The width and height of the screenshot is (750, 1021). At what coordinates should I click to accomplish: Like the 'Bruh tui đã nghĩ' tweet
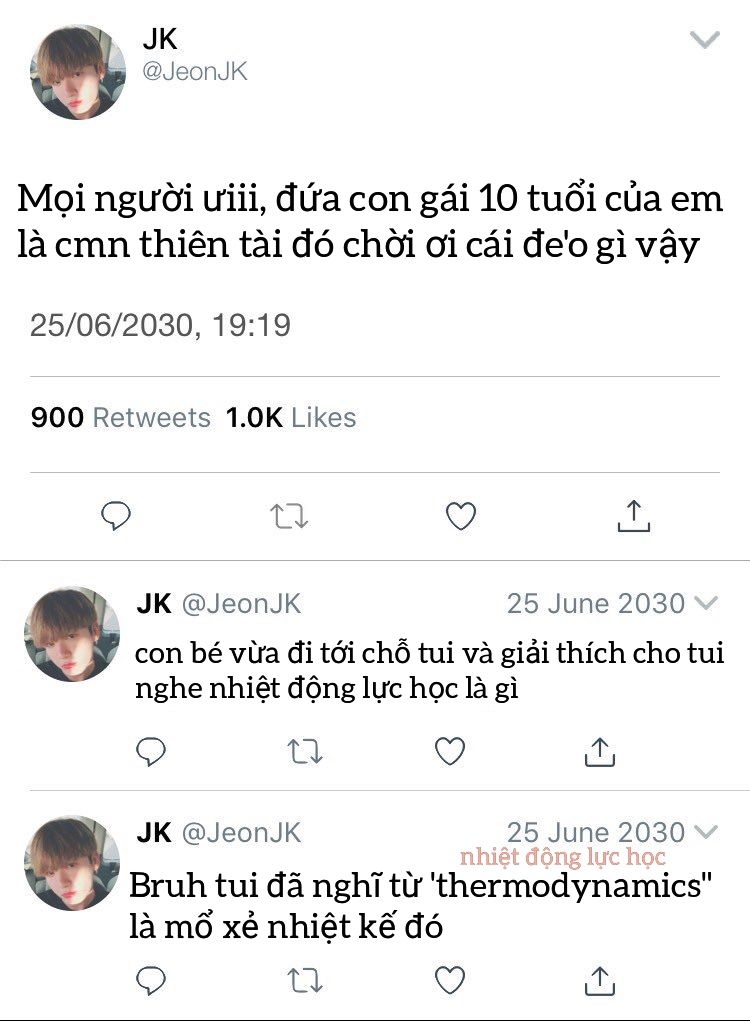pyautogui.click(x=450, y=979)
